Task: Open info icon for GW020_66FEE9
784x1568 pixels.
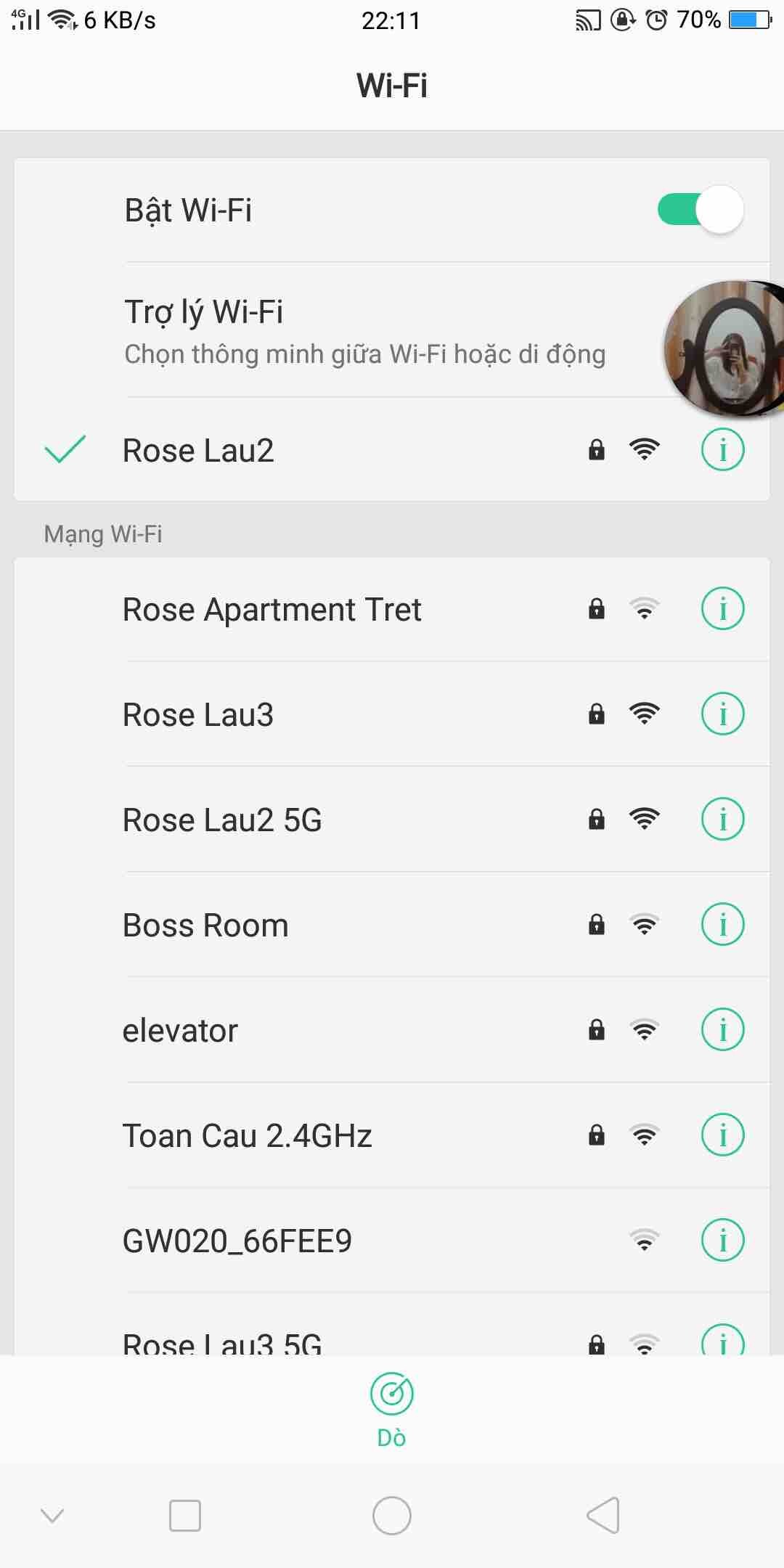Action: point(722,1240)
